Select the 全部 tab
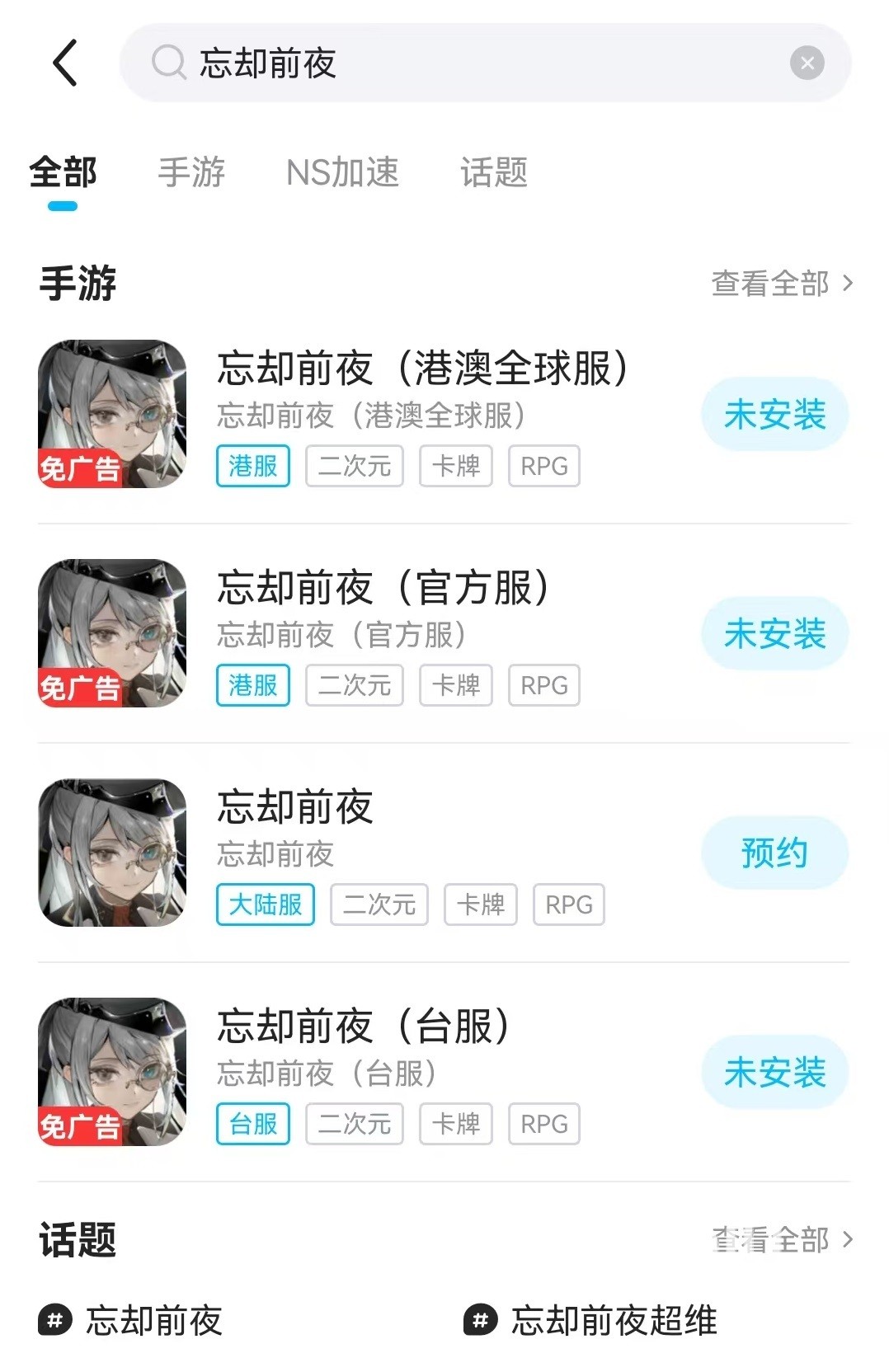This screenshot has height=1372, width=889. [x=63, y=172]
